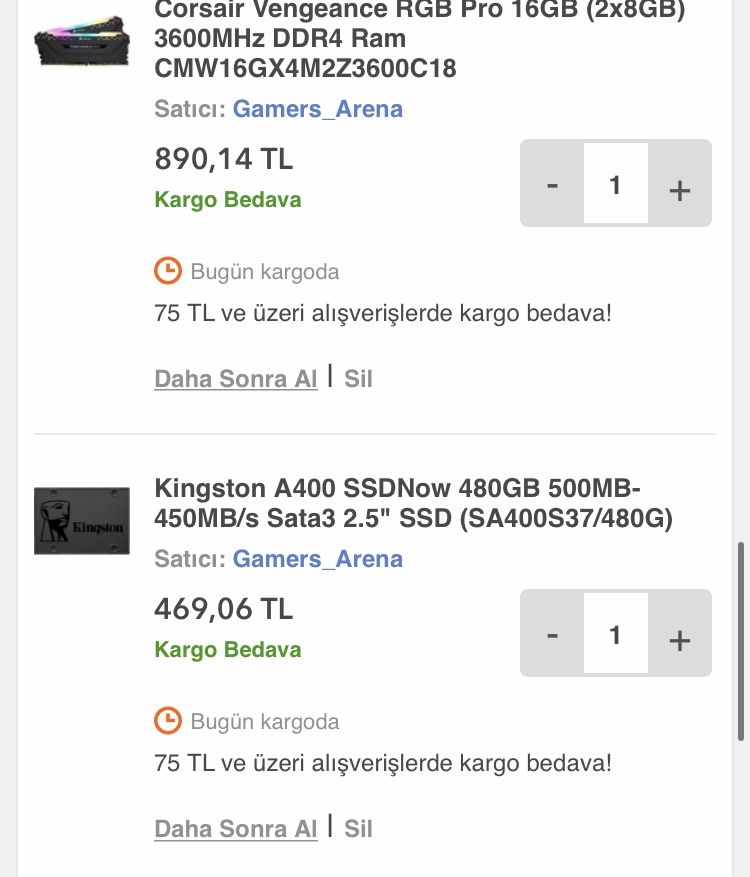Delete Kingston SSD using Sil

pos(358,829)
